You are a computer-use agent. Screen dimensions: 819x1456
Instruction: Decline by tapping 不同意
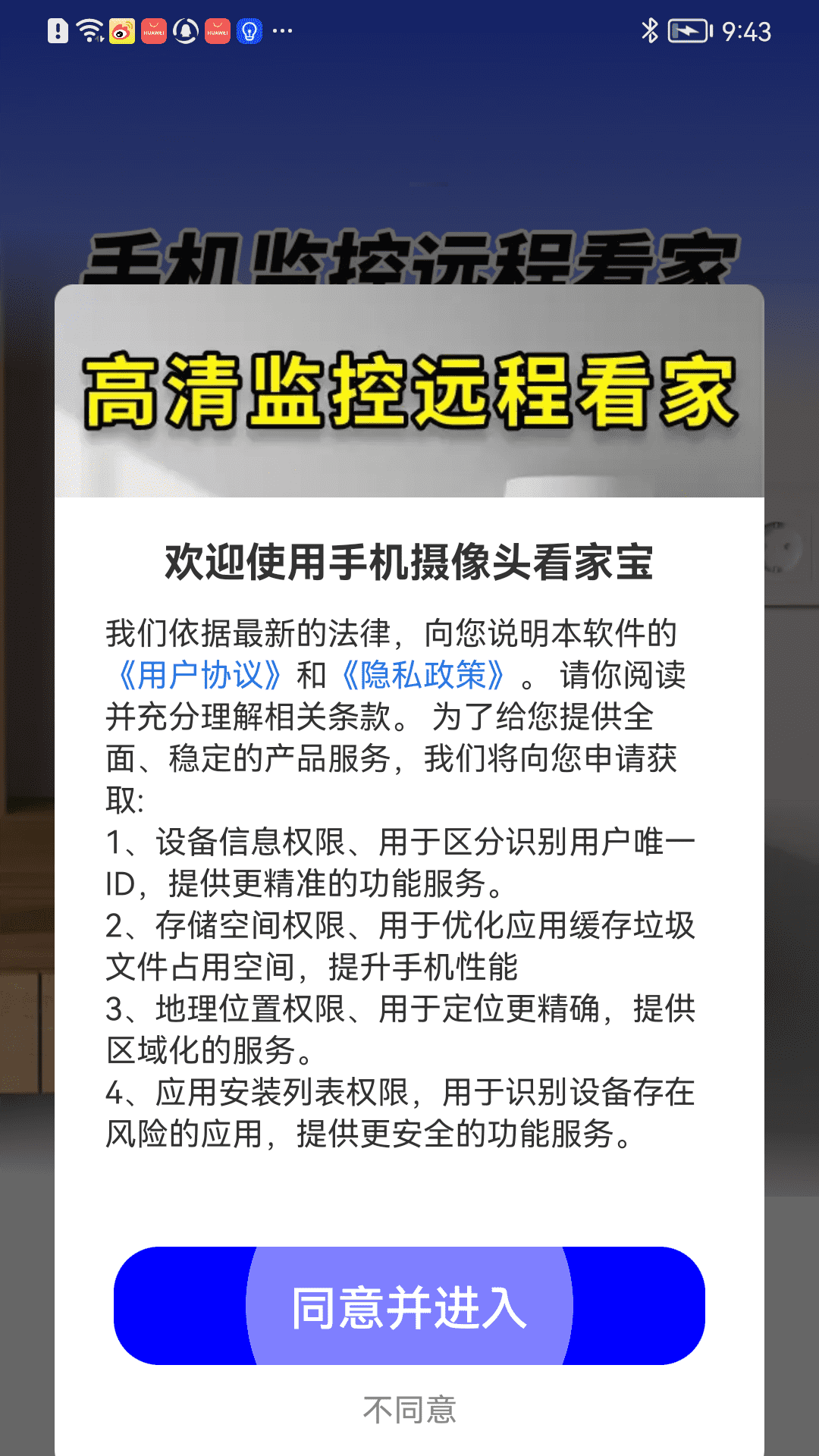pyautogui.click(x=409, y=1410)
